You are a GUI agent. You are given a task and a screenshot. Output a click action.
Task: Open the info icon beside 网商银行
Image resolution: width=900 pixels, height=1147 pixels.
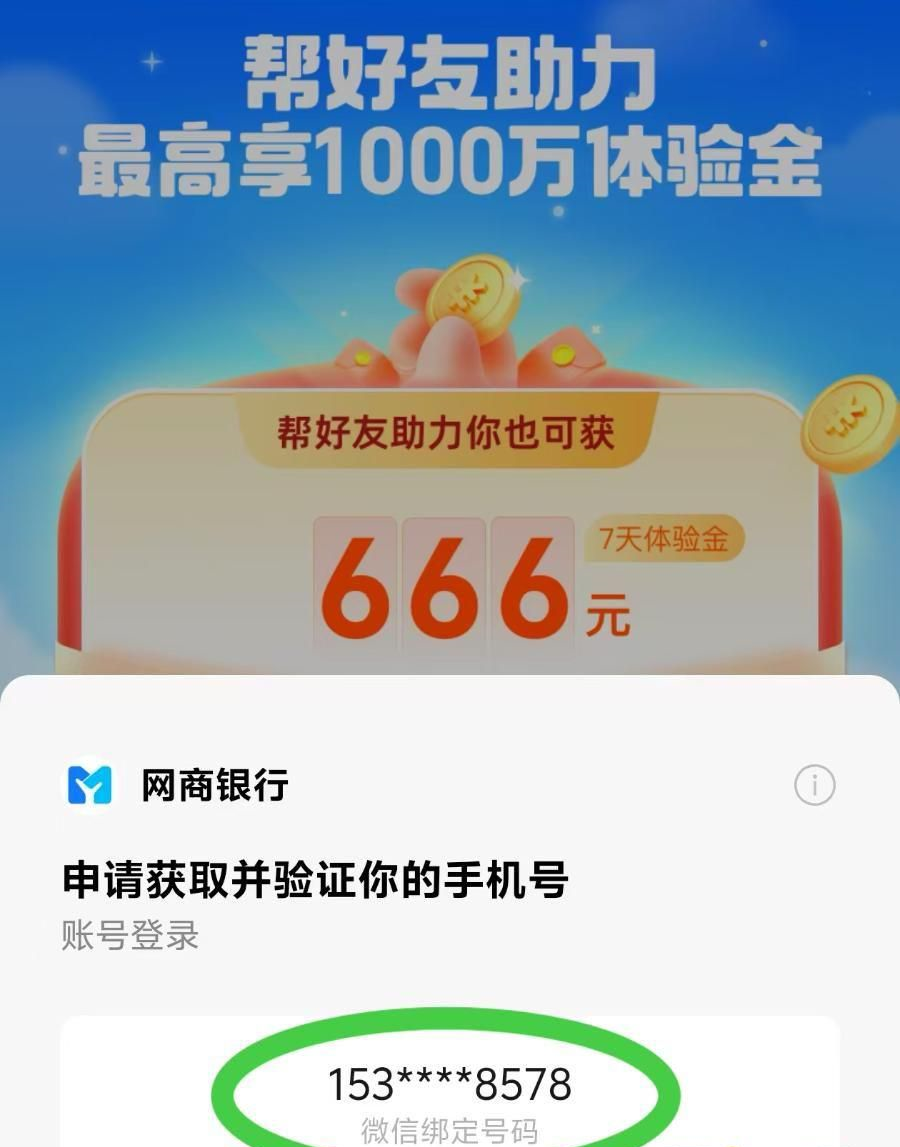pos(814,786)
